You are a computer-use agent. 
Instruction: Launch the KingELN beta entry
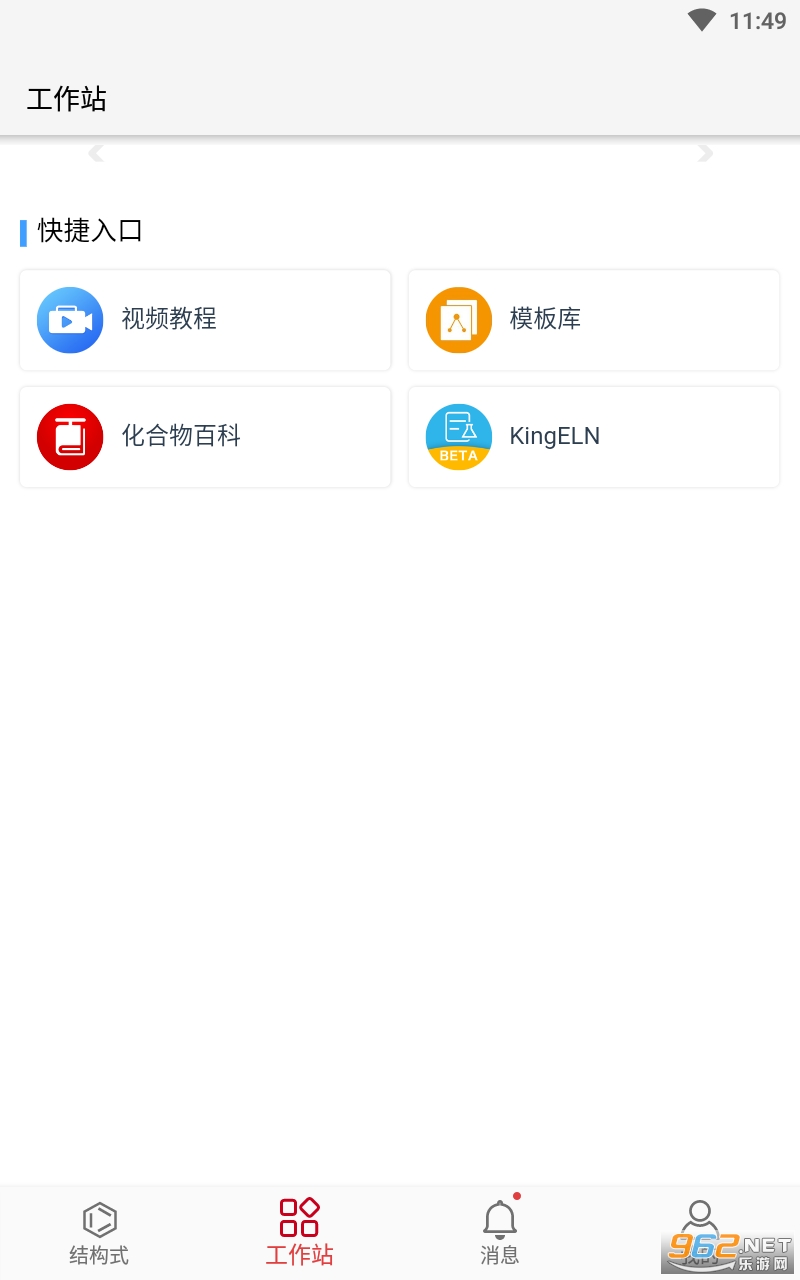pos(593,437)
